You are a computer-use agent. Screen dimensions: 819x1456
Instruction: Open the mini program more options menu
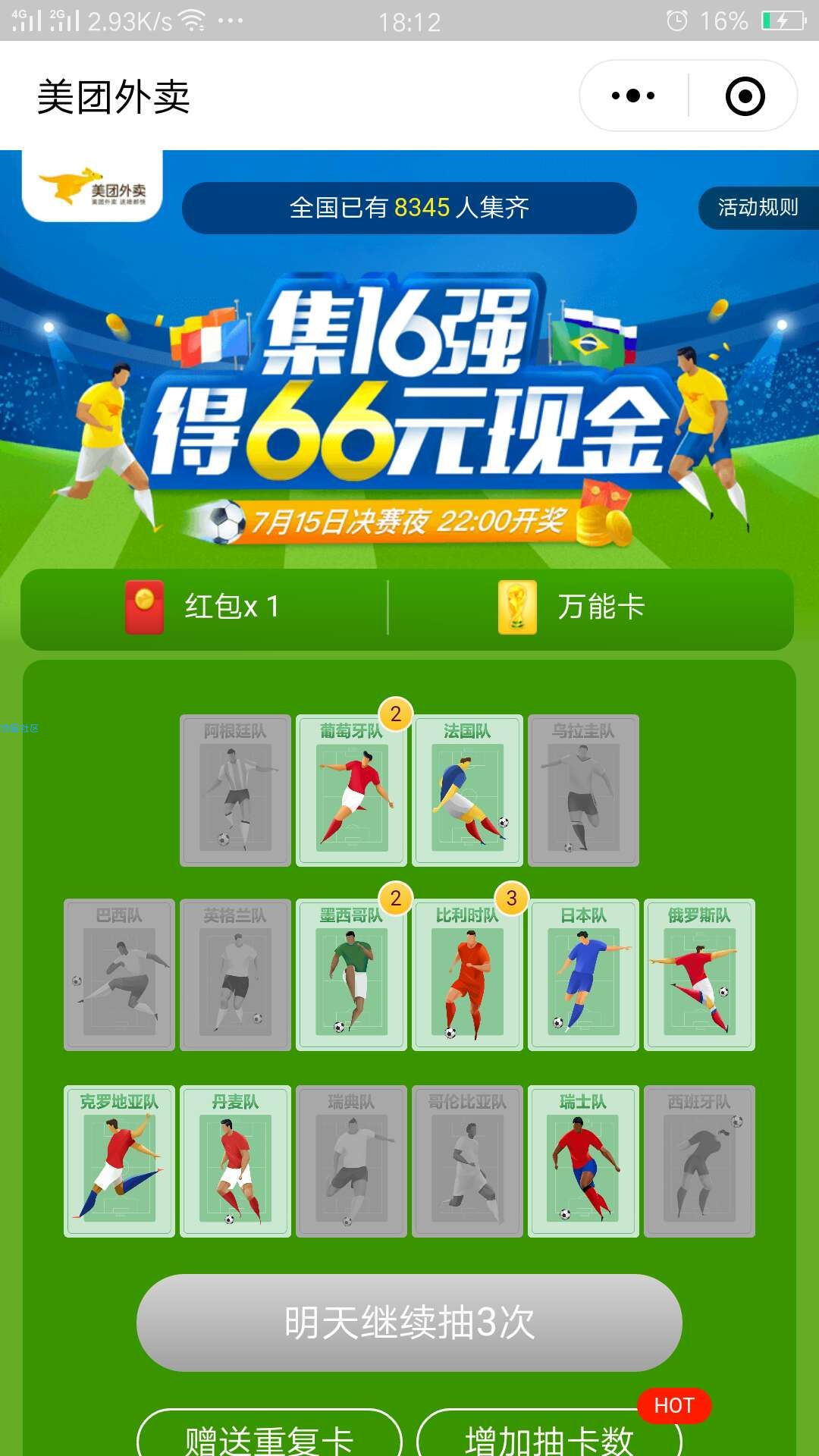click(x=633, y=96)
